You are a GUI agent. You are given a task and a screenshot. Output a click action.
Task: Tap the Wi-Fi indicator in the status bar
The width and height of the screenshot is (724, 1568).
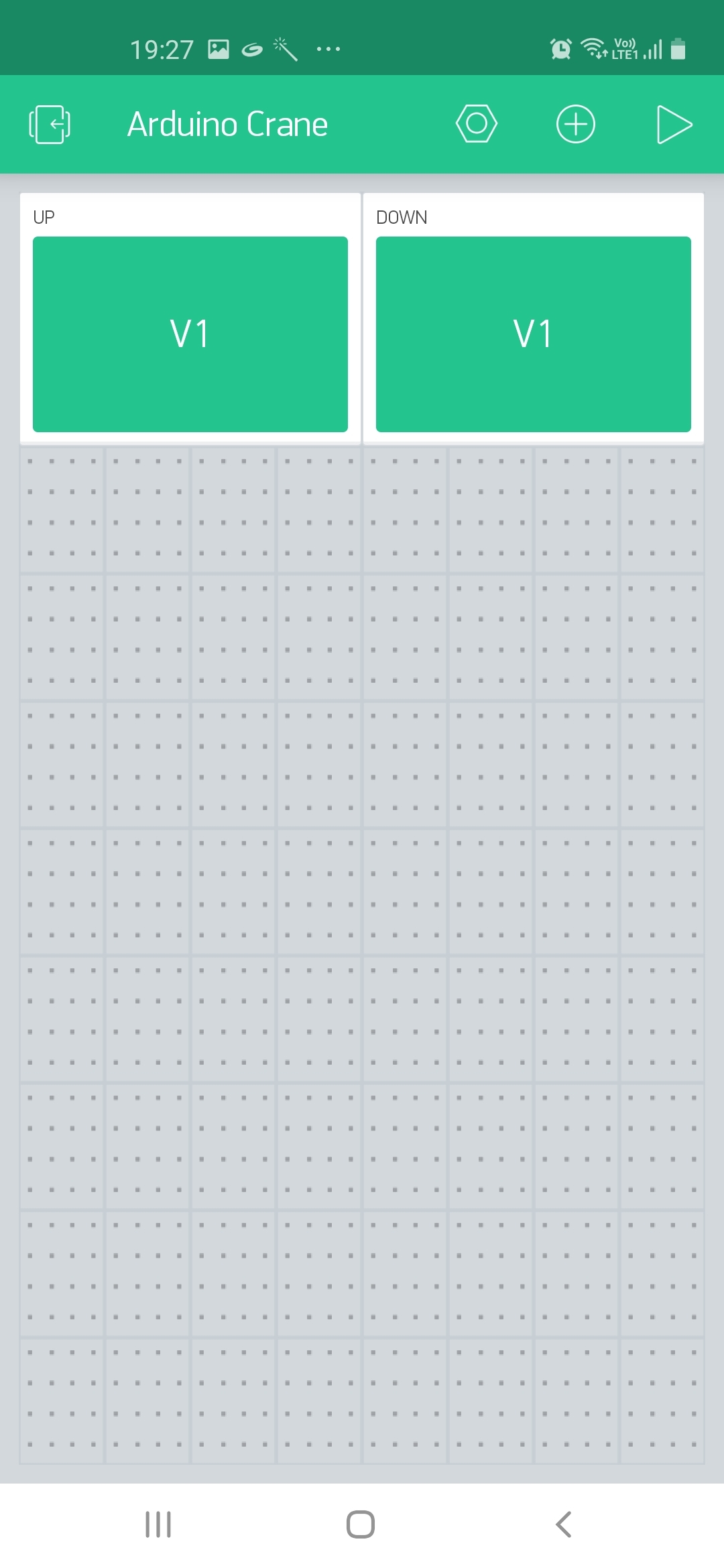coord(593,48)
